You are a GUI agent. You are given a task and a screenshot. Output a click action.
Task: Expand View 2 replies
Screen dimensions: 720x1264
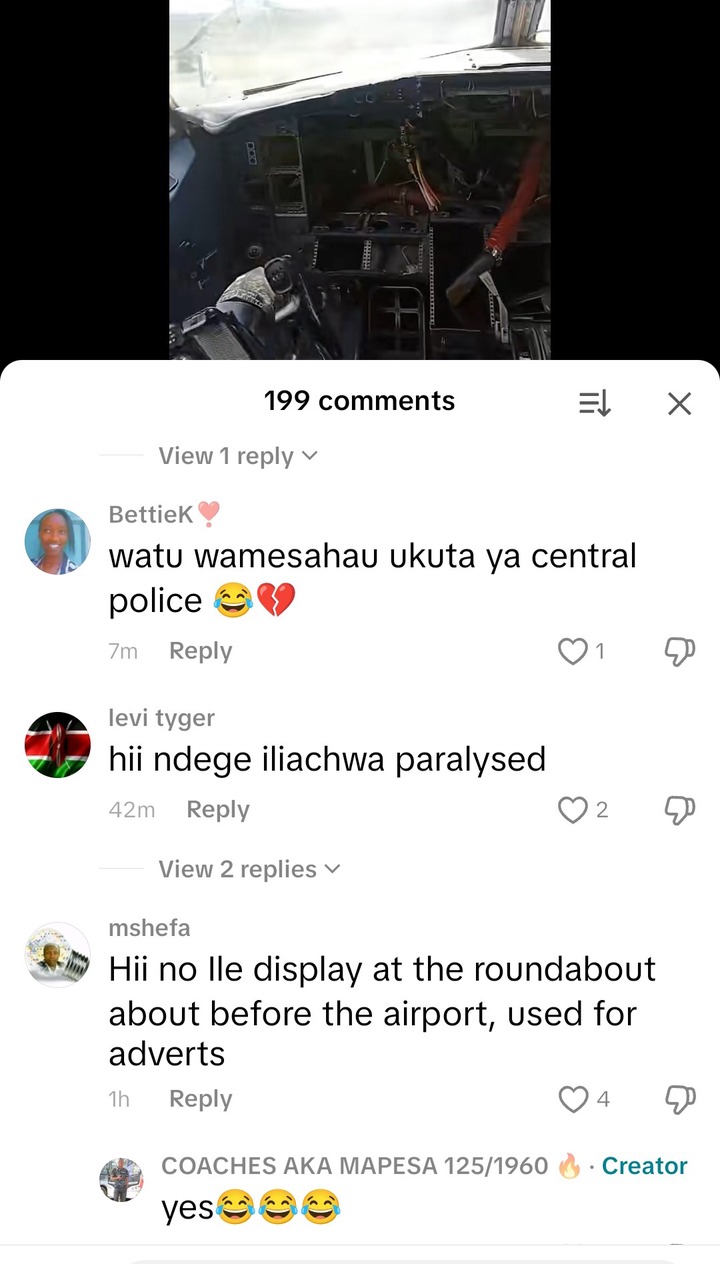[x=249, y=869]
